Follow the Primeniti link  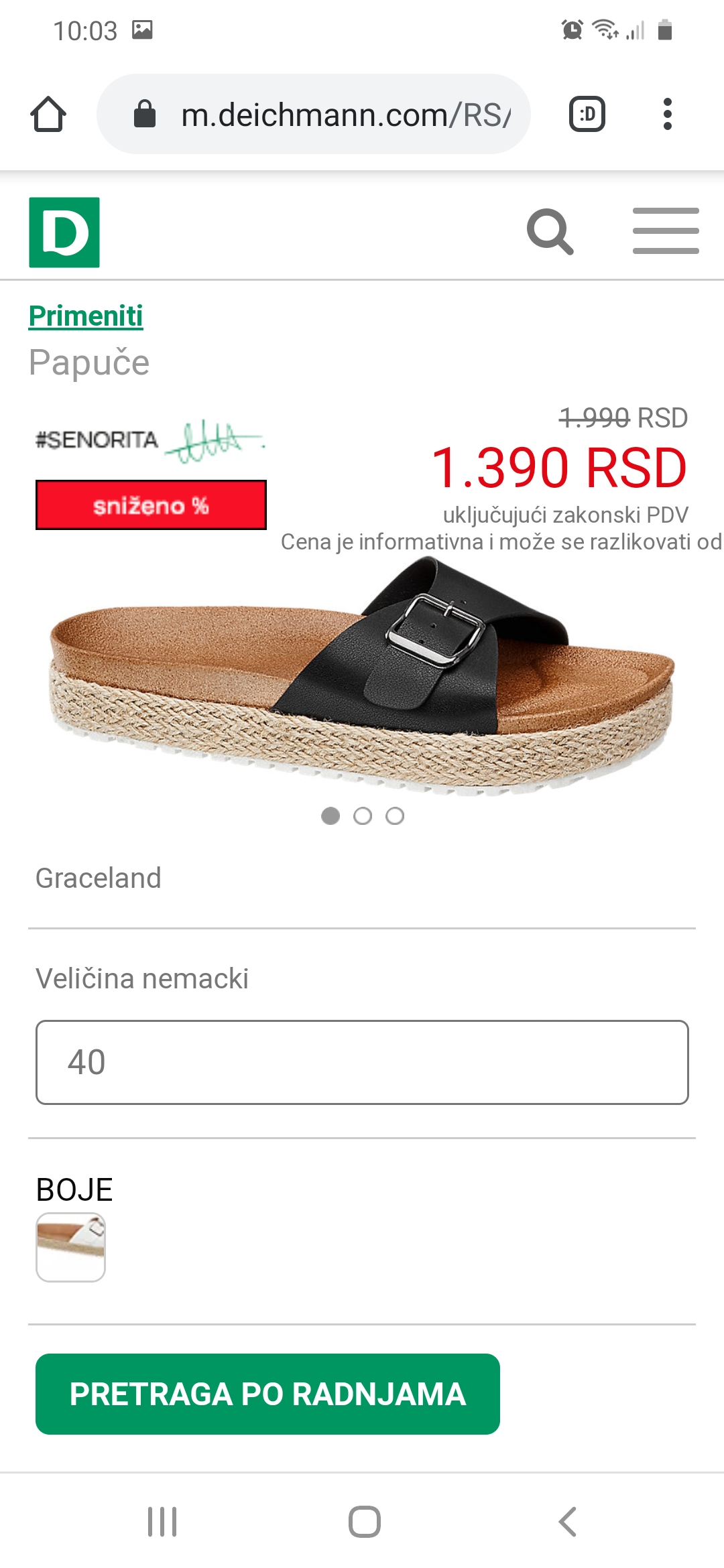pyautogui.click(x=86, y=316)
